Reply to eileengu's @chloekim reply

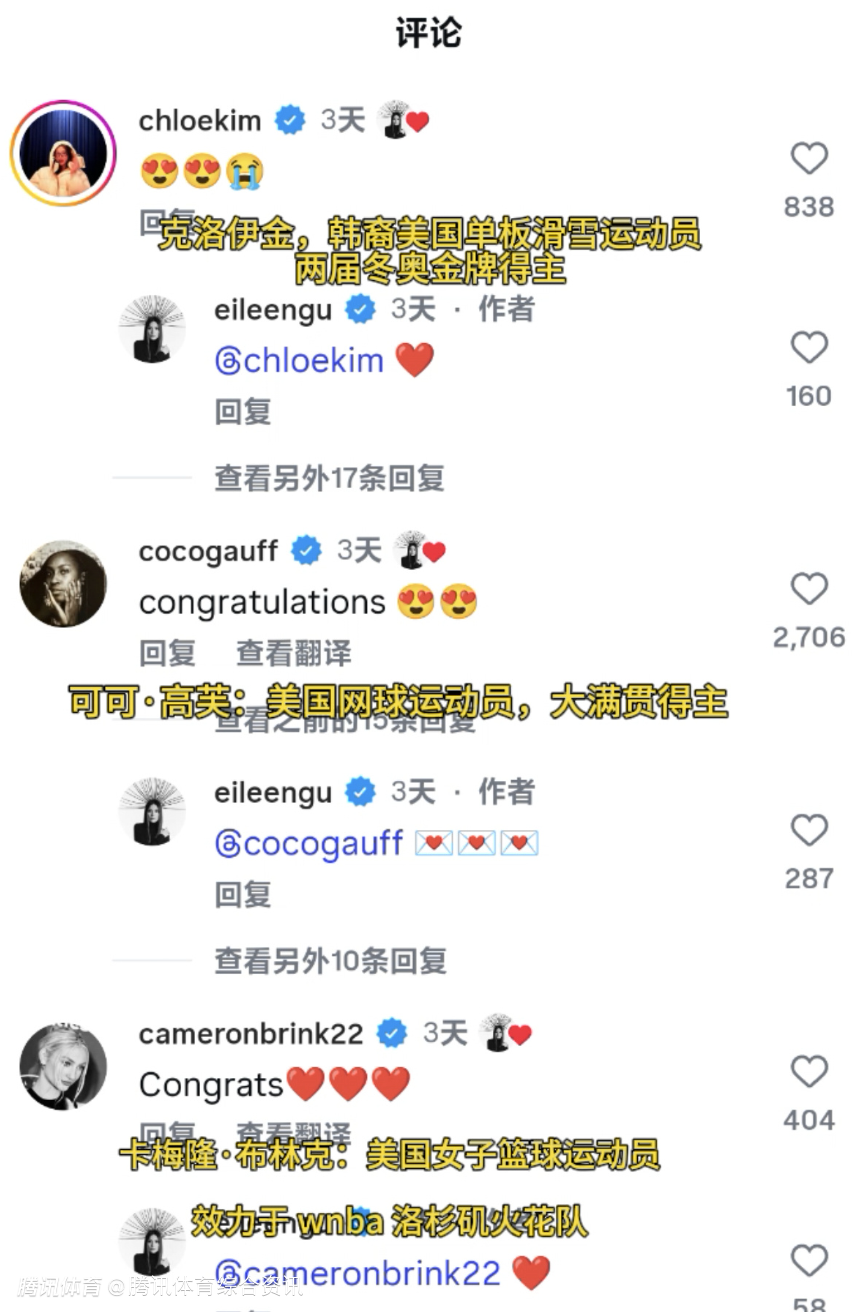pyautogui.click(x=243, y=411)
